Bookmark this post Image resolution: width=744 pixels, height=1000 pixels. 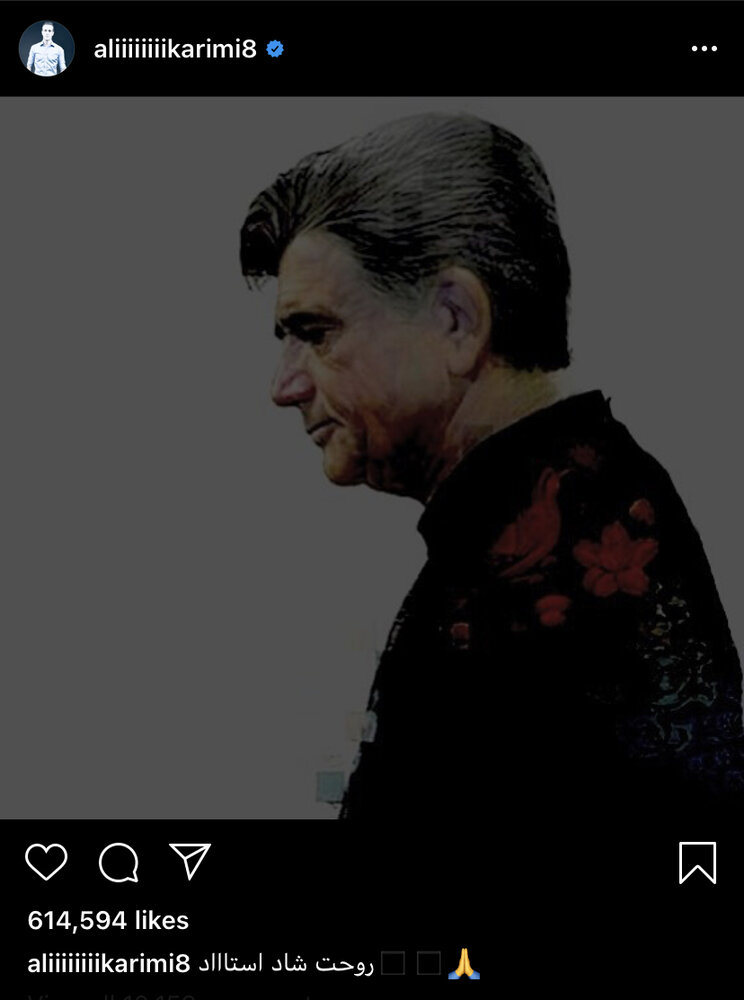pyautogui.click(x=697, y=862)
